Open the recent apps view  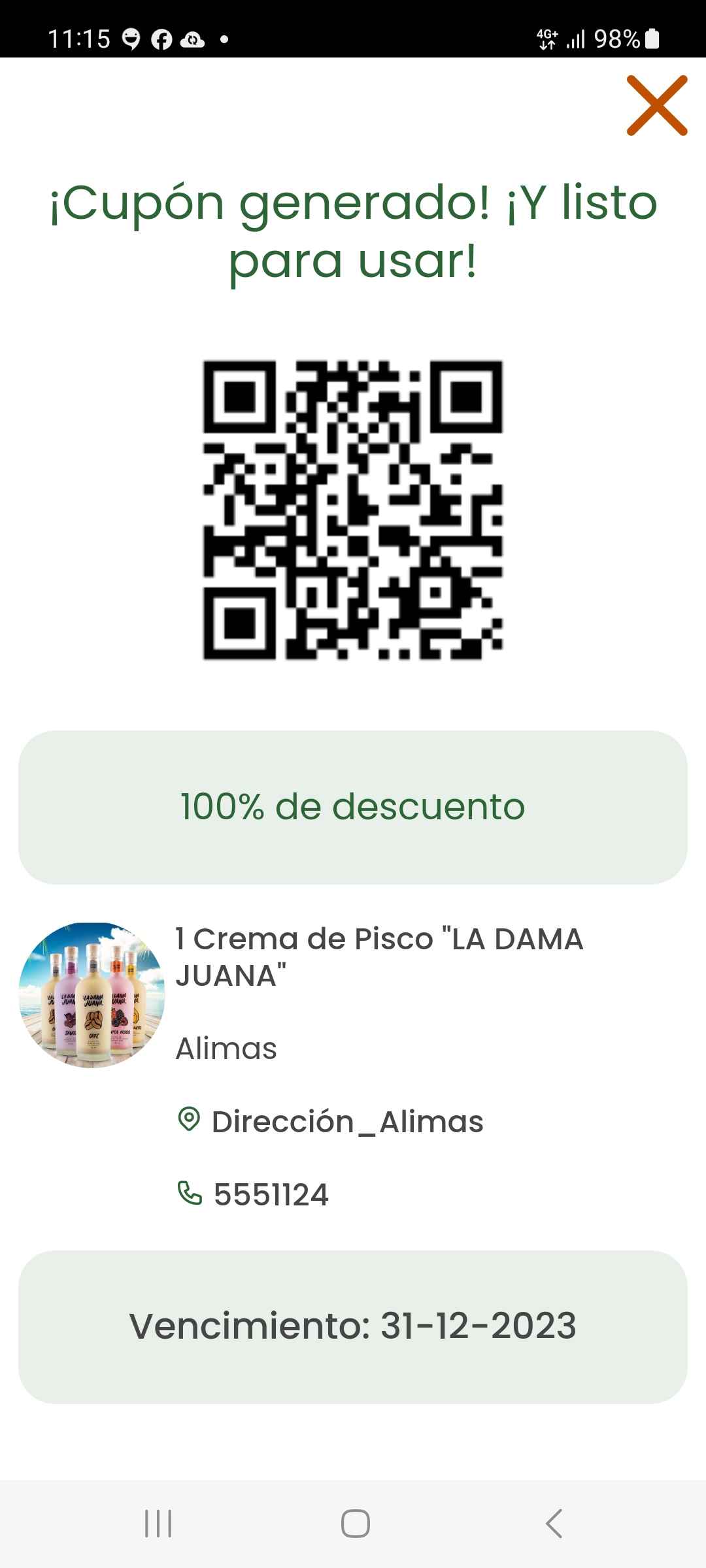pos(158,1524)
